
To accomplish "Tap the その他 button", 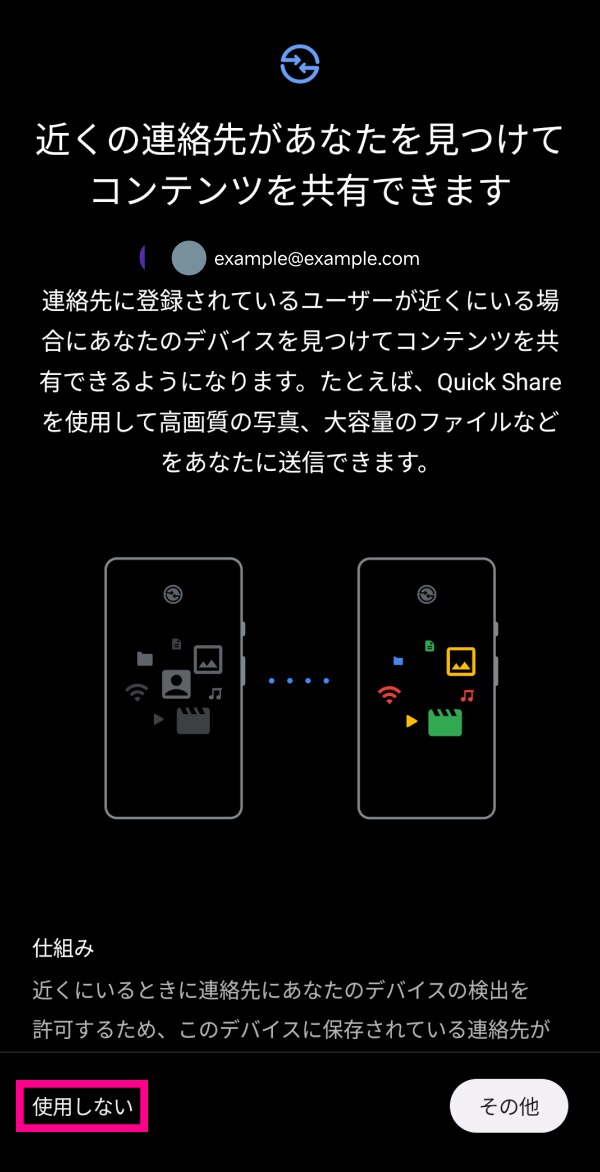I will (509, 1106).
